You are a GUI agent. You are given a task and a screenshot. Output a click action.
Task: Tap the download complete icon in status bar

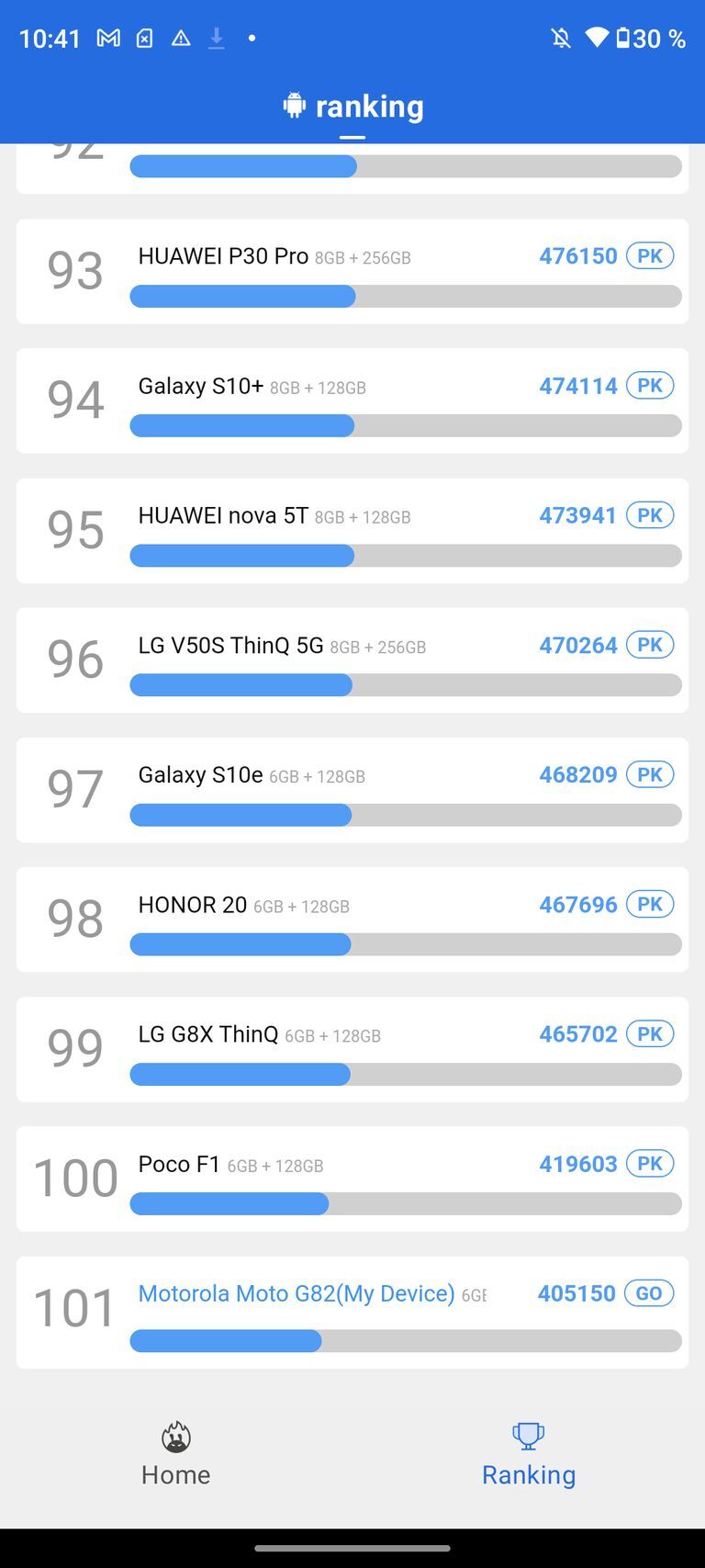(217, 39)
